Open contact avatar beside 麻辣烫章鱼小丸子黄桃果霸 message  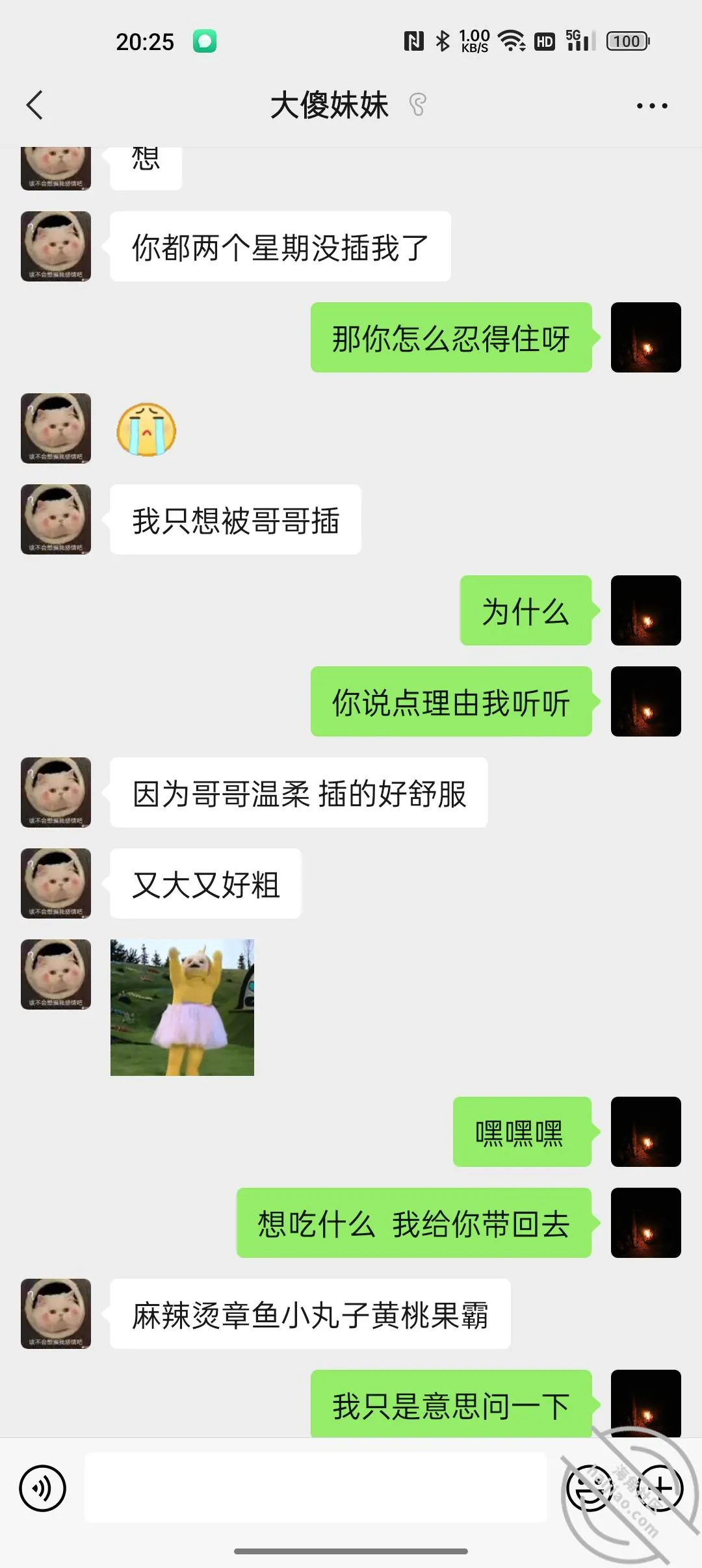coord(56,1313)
